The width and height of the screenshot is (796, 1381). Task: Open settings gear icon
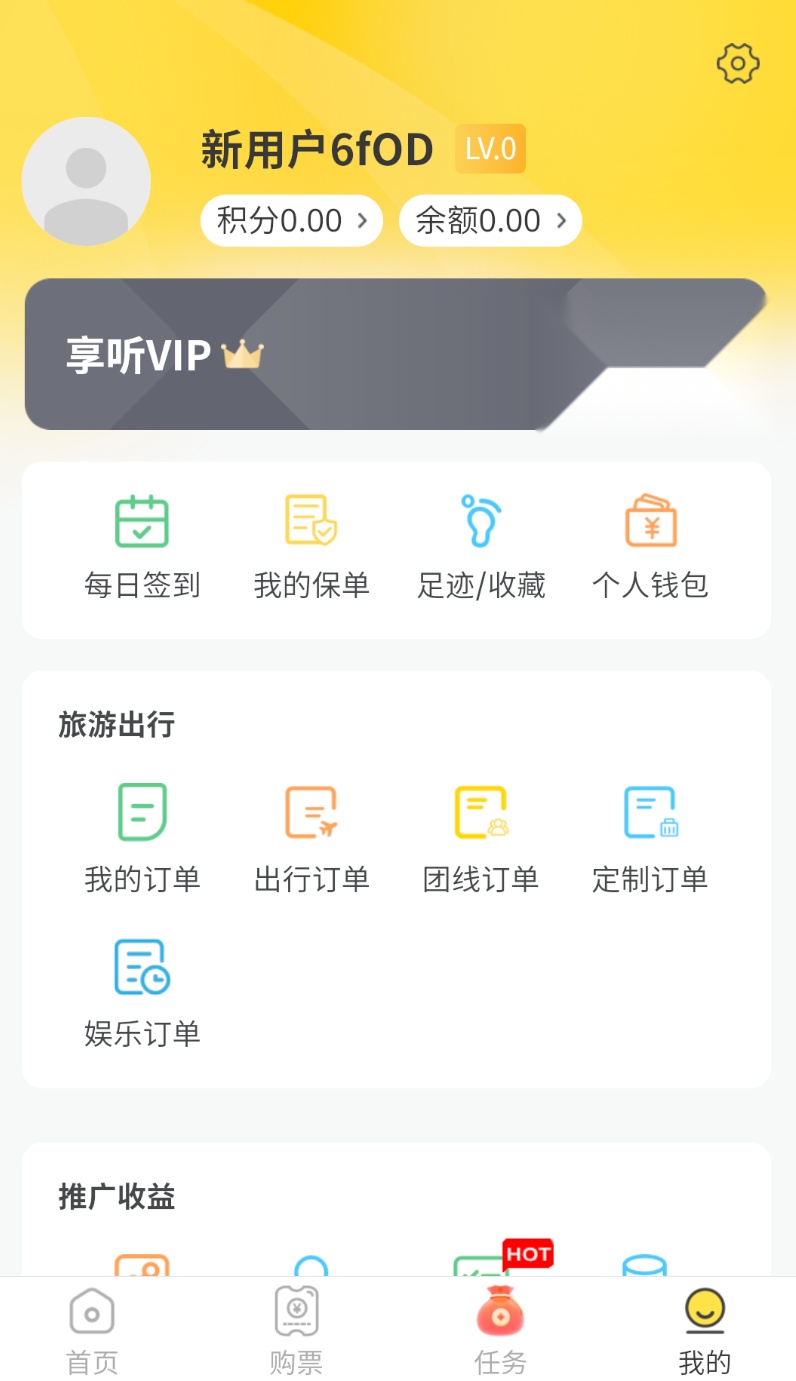point(738,64)
